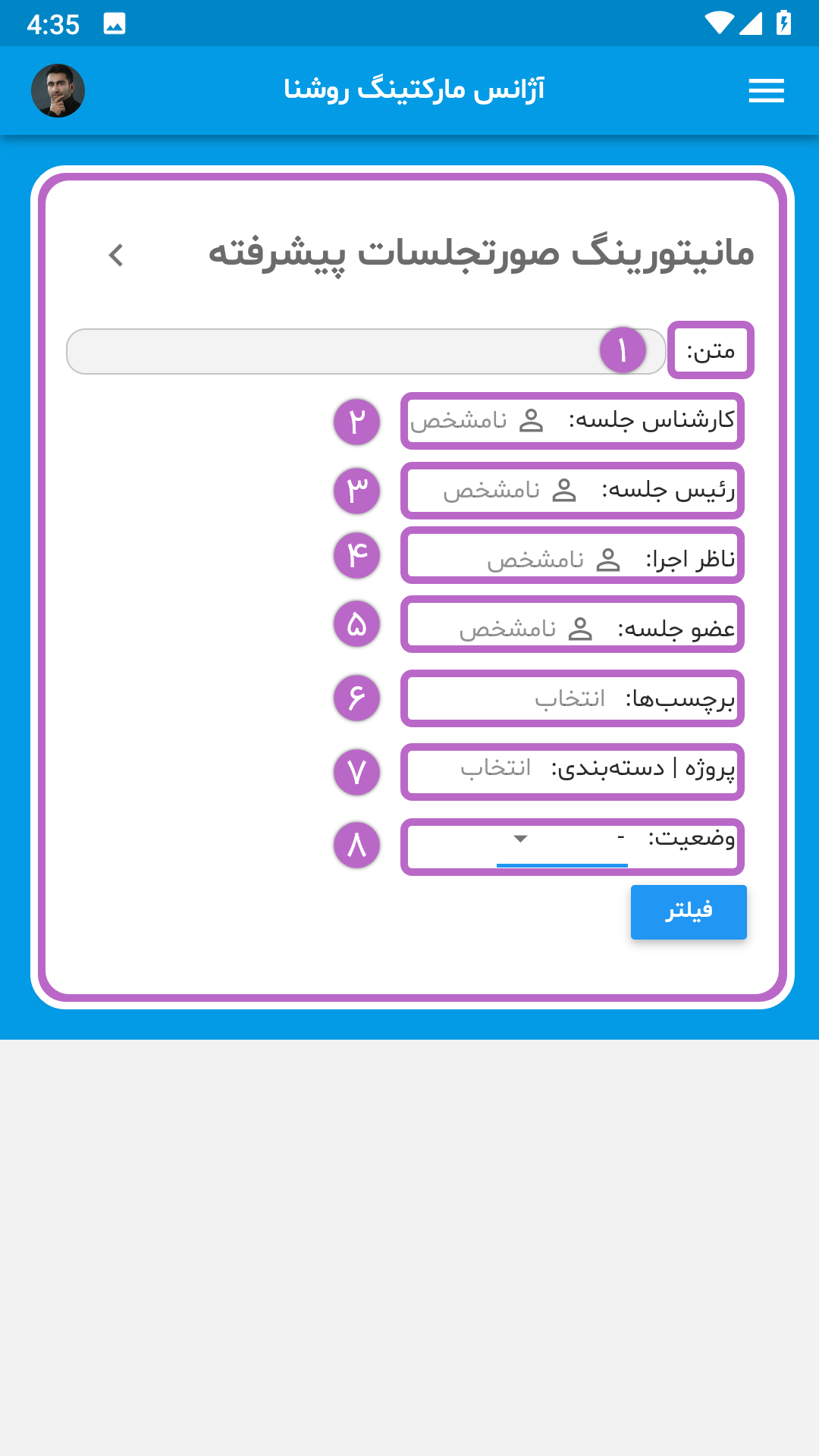The width and height of the screenshot is (819, 1456).
Task: Open the user profile avatar
Action: 58,91
